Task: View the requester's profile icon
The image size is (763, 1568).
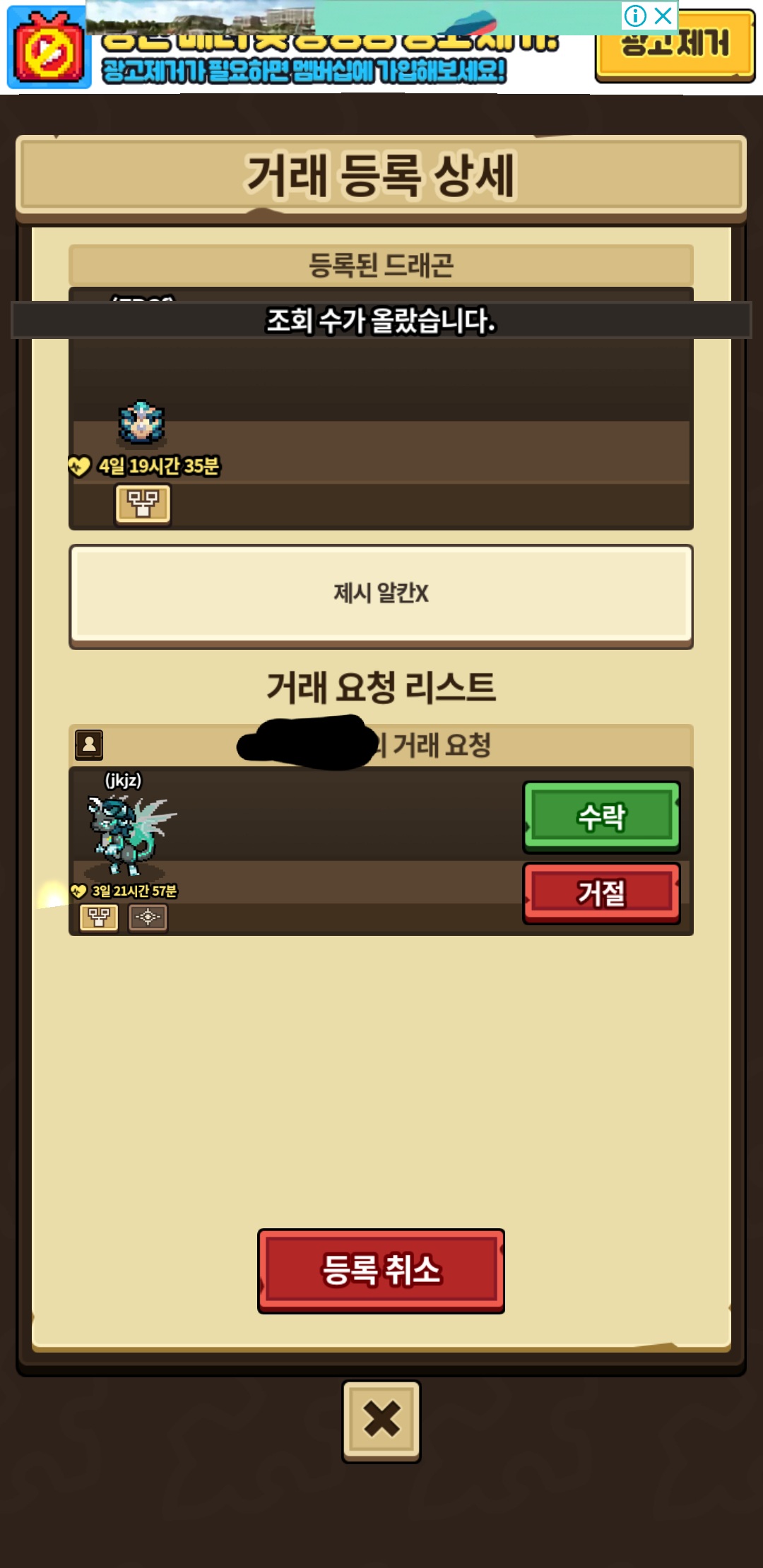Action: point(89,744)
